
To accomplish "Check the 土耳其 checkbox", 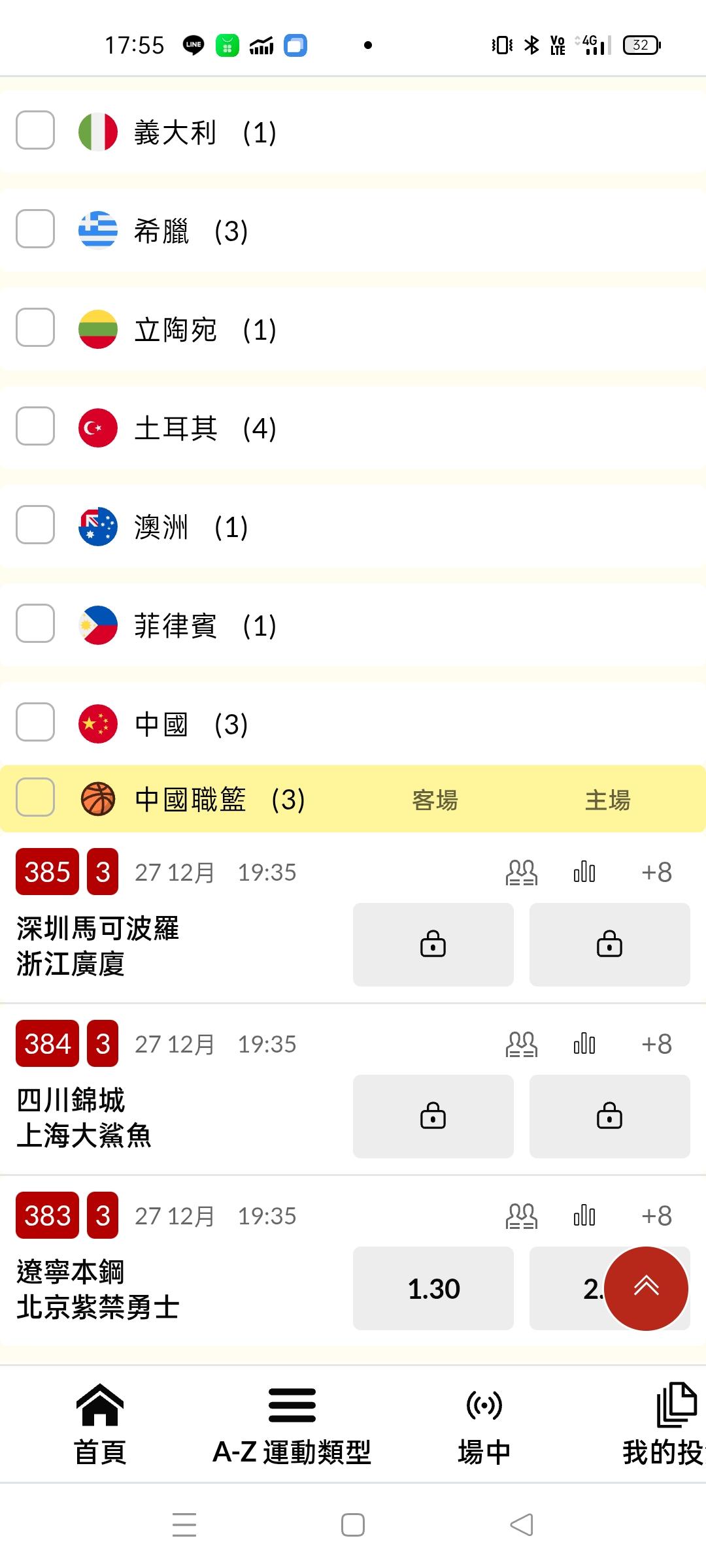I will 35,427.
